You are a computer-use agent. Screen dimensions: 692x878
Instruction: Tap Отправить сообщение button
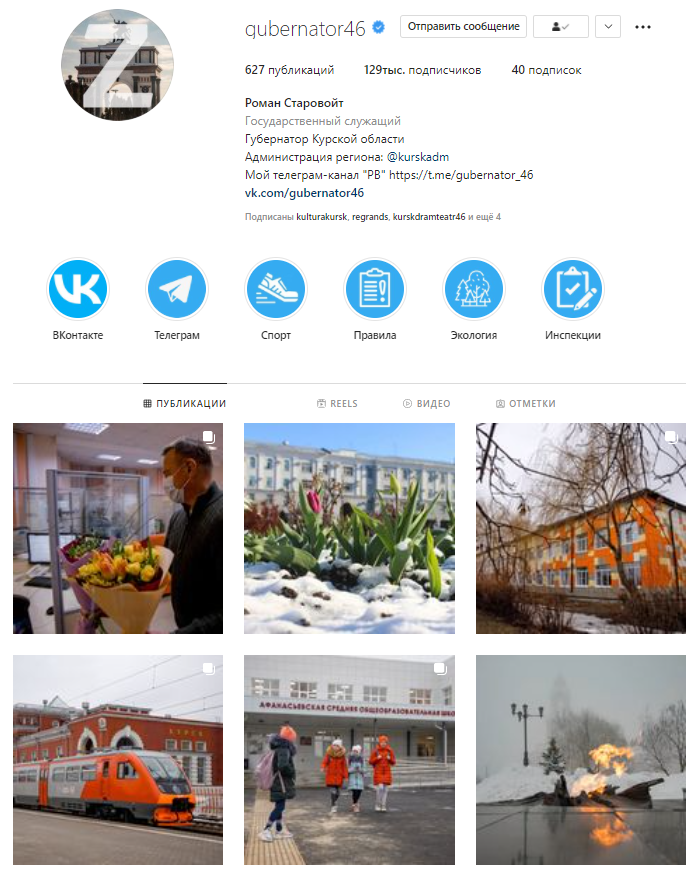point(463,27)
